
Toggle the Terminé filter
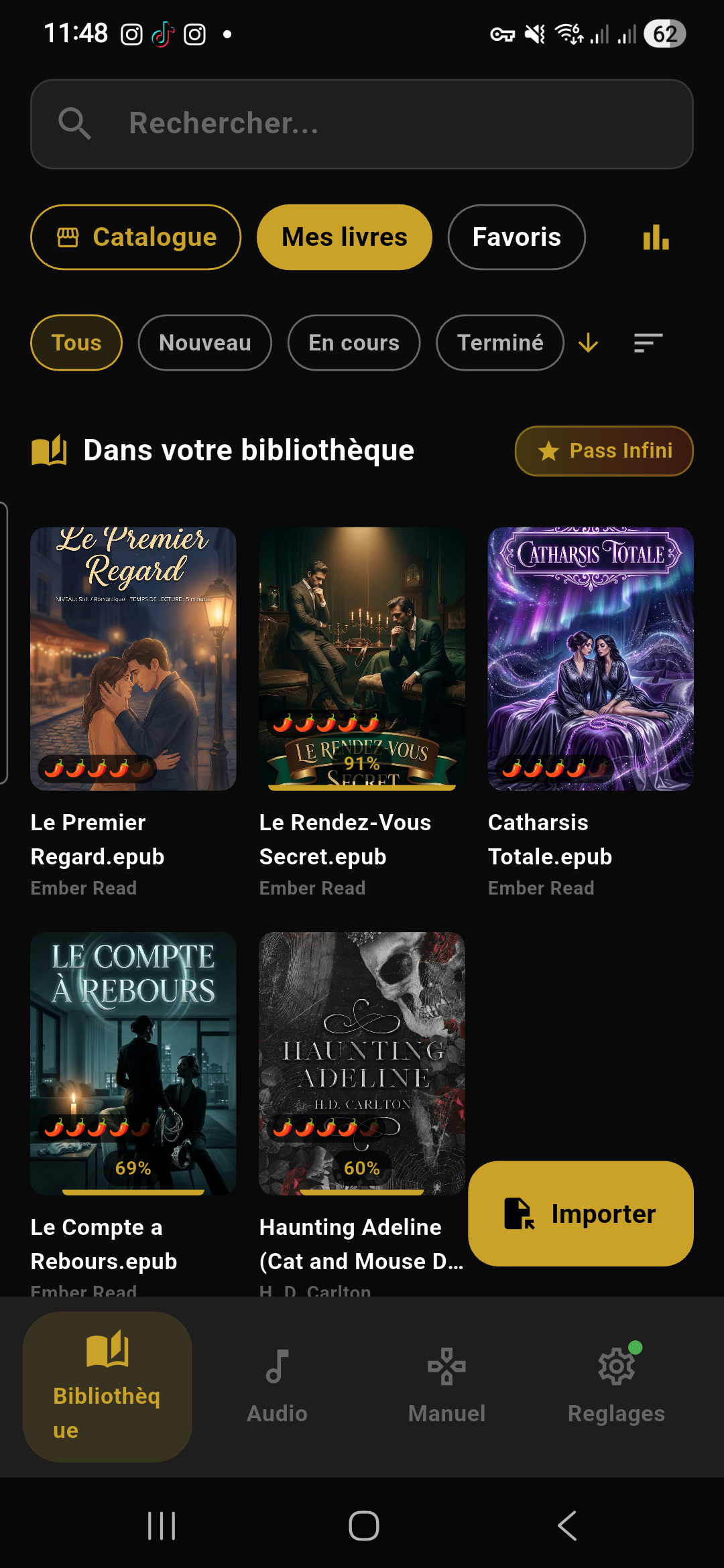tap(499, 343)
